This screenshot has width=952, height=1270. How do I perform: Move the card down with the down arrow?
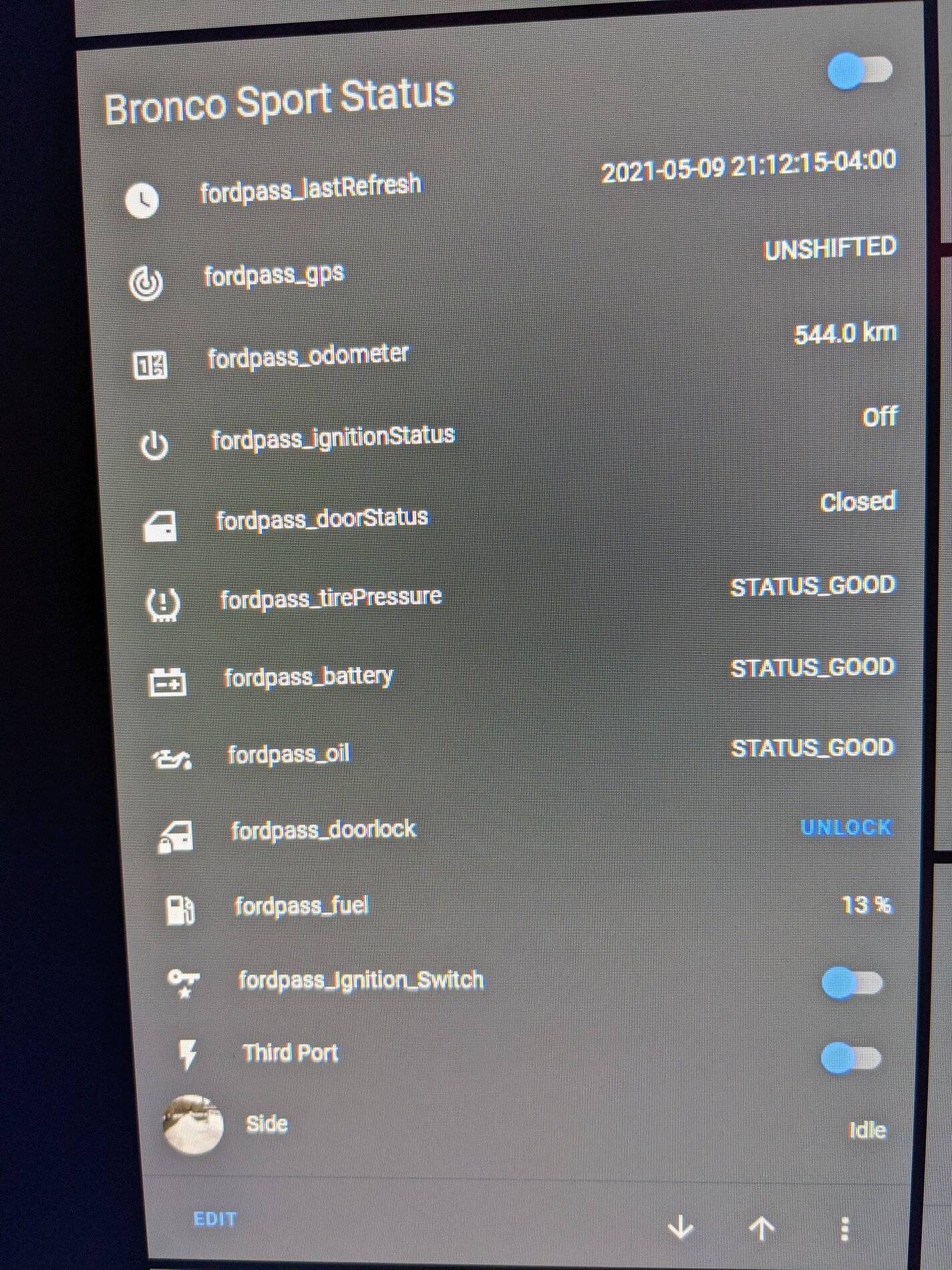point(680,1227)
